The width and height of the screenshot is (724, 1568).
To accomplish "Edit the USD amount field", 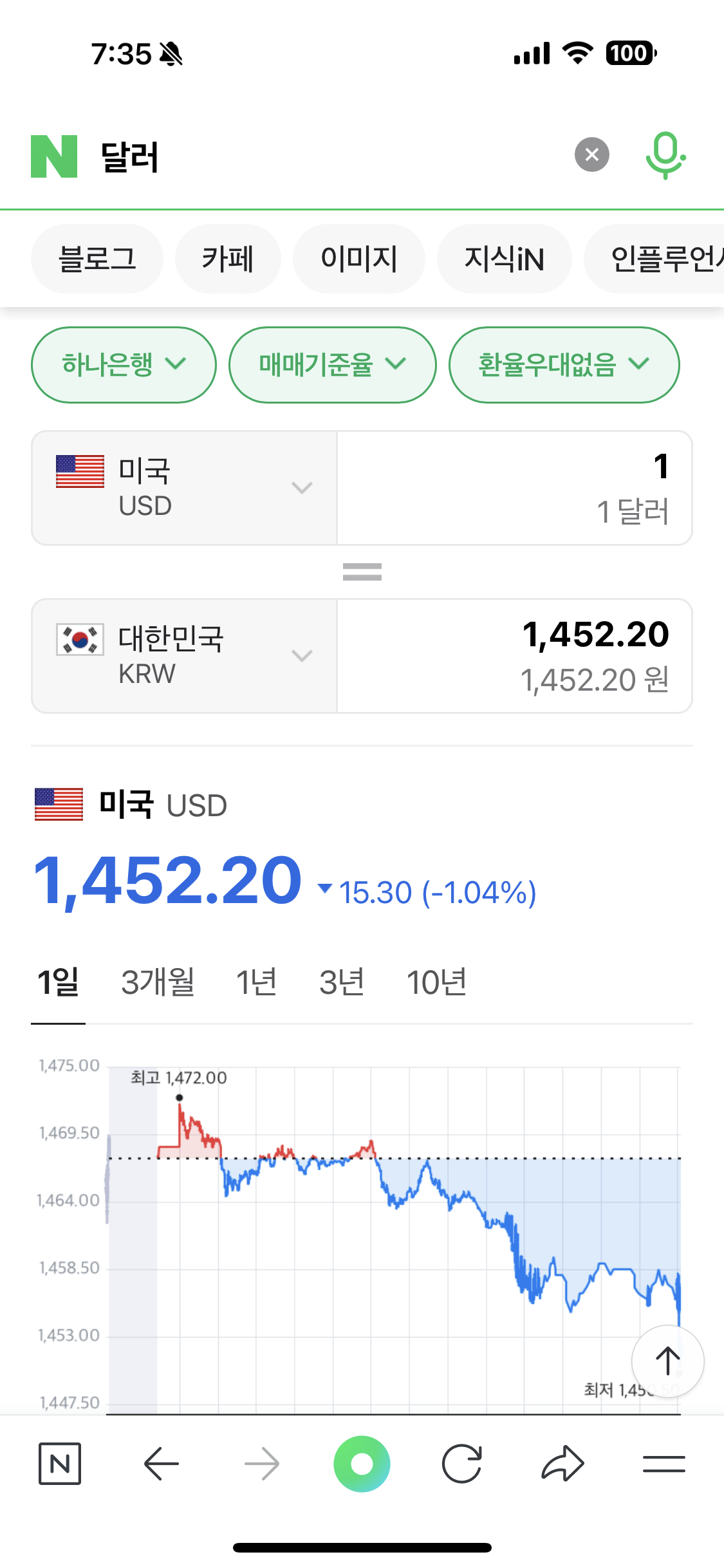I will click(x=515, y=488).
